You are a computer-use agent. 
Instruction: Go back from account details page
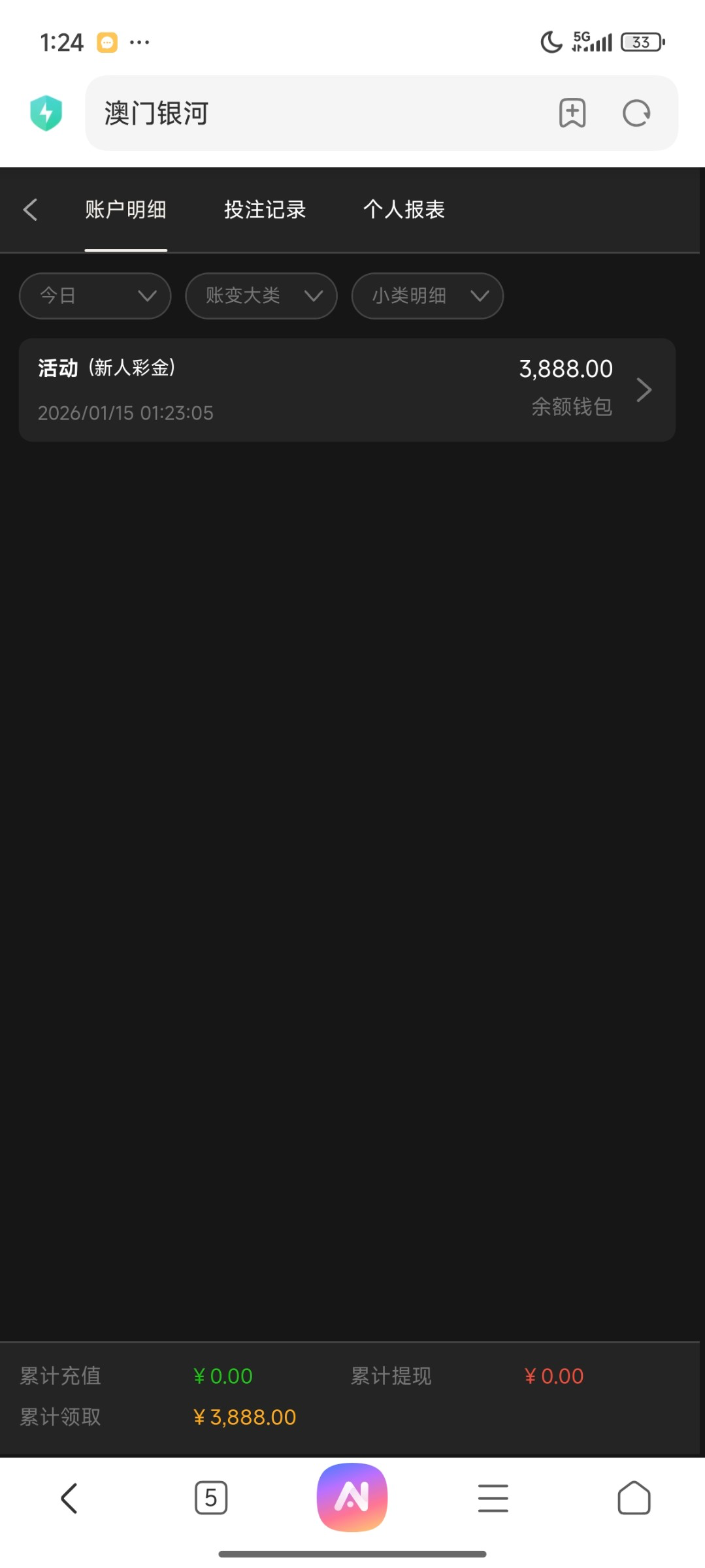pos(30,210)
